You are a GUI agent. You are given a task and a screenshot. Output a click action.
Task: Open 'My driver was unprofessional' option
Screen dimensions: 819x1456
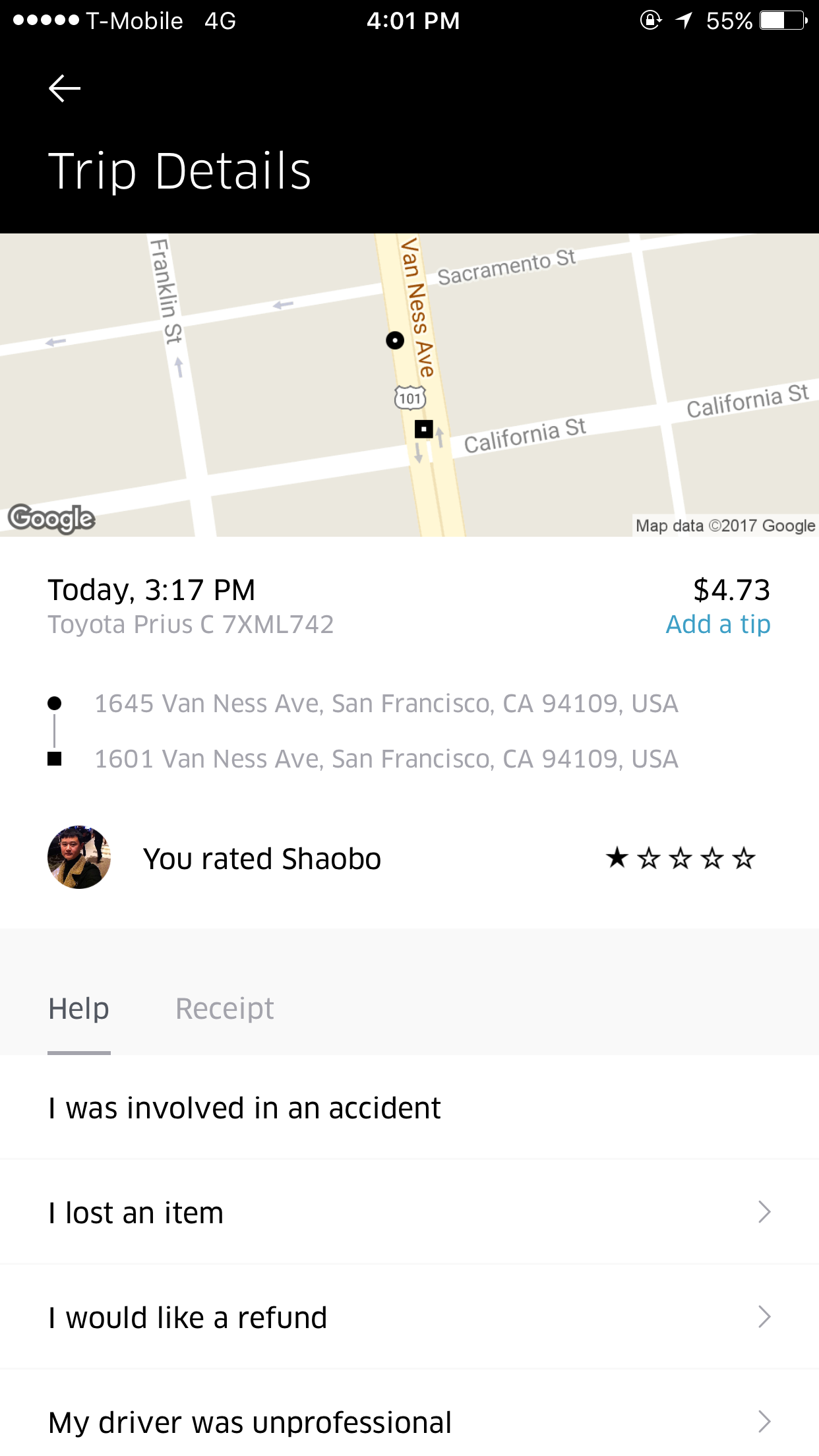(x=409, y=1422)
